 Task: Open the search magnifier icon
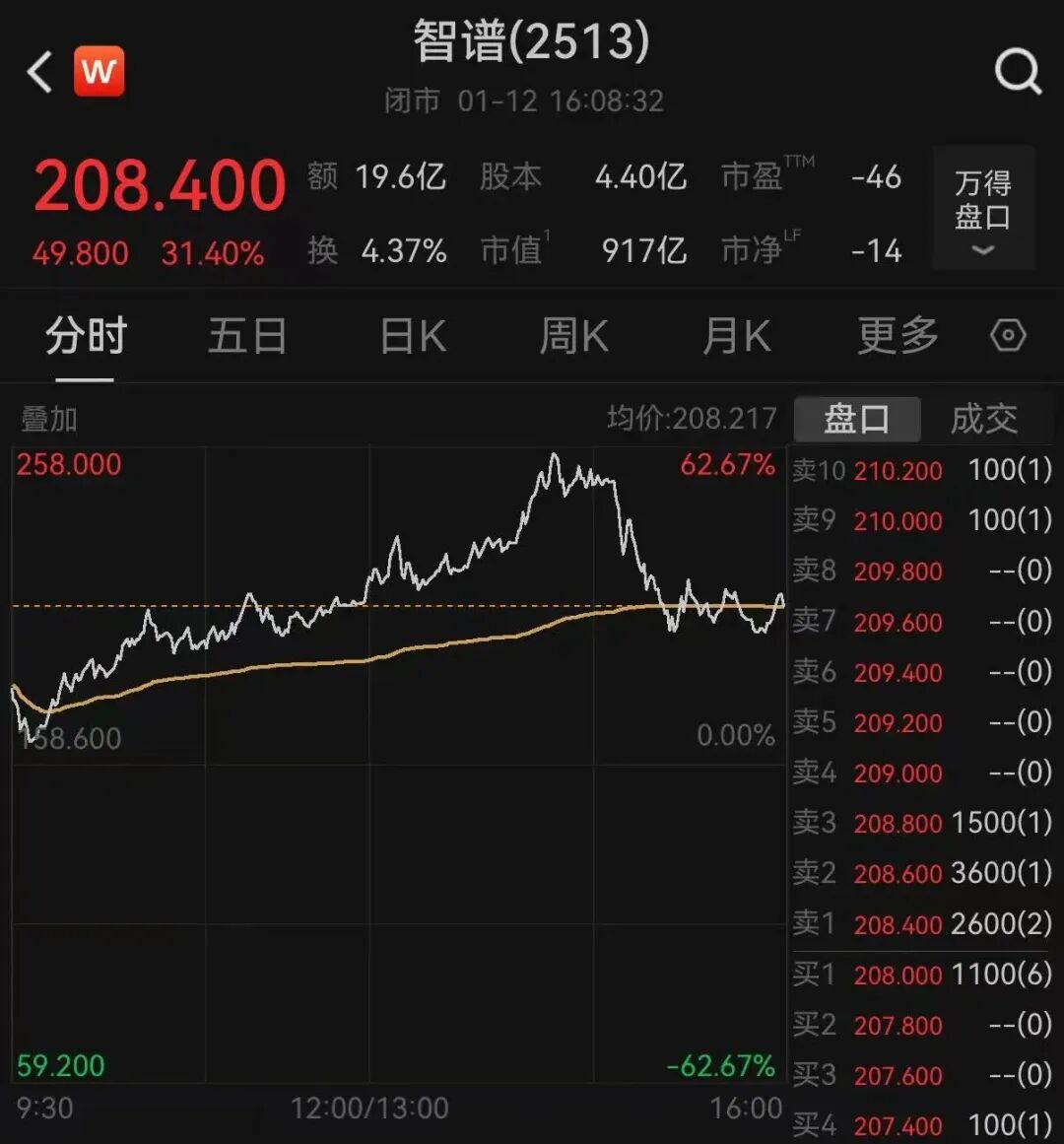tap(1017, 72)
